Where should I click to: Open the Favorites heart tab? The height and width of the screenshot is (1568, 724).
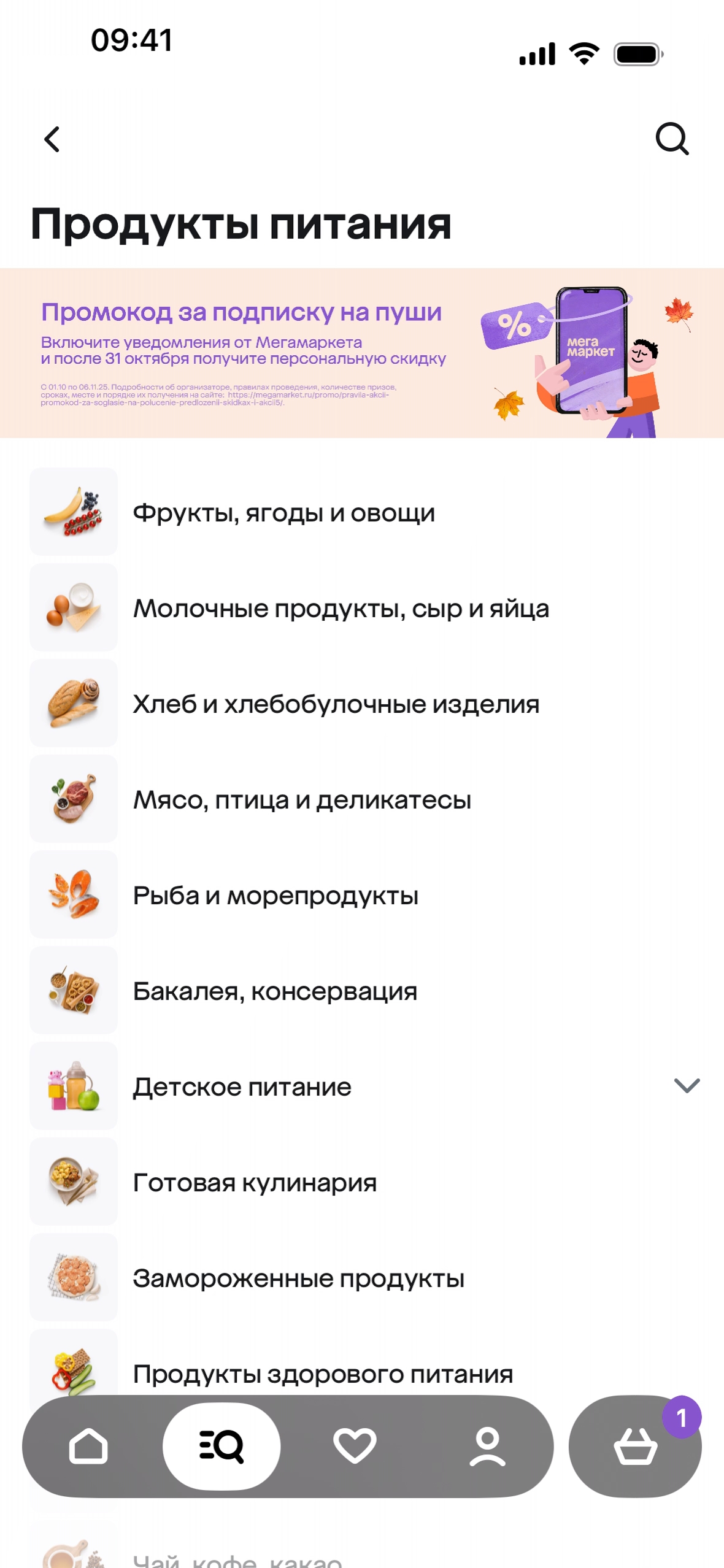click(355, 1447)
